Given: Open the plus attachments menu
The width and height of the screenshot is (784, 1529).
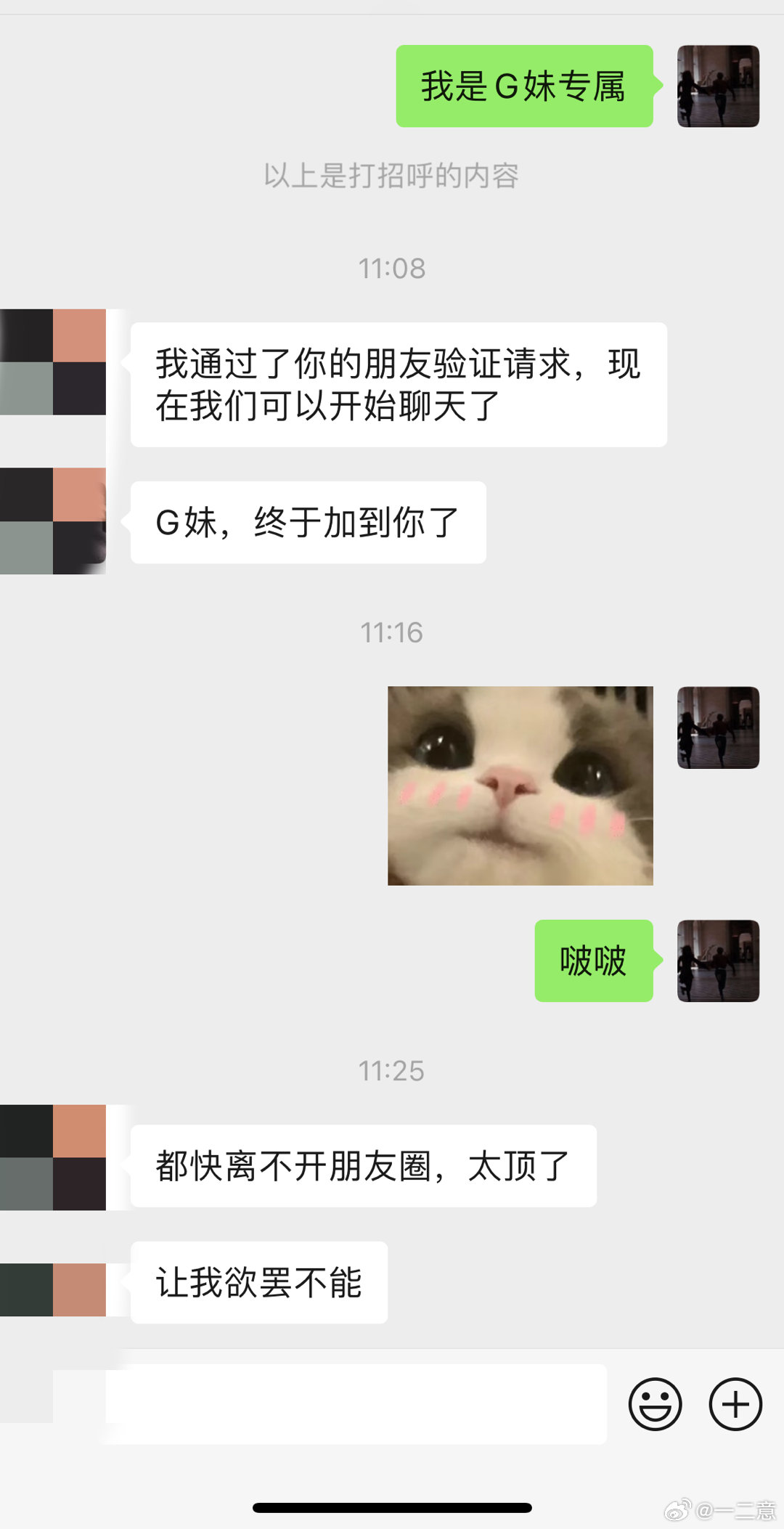Looking at the screenshot, I should click(735, 1404).
